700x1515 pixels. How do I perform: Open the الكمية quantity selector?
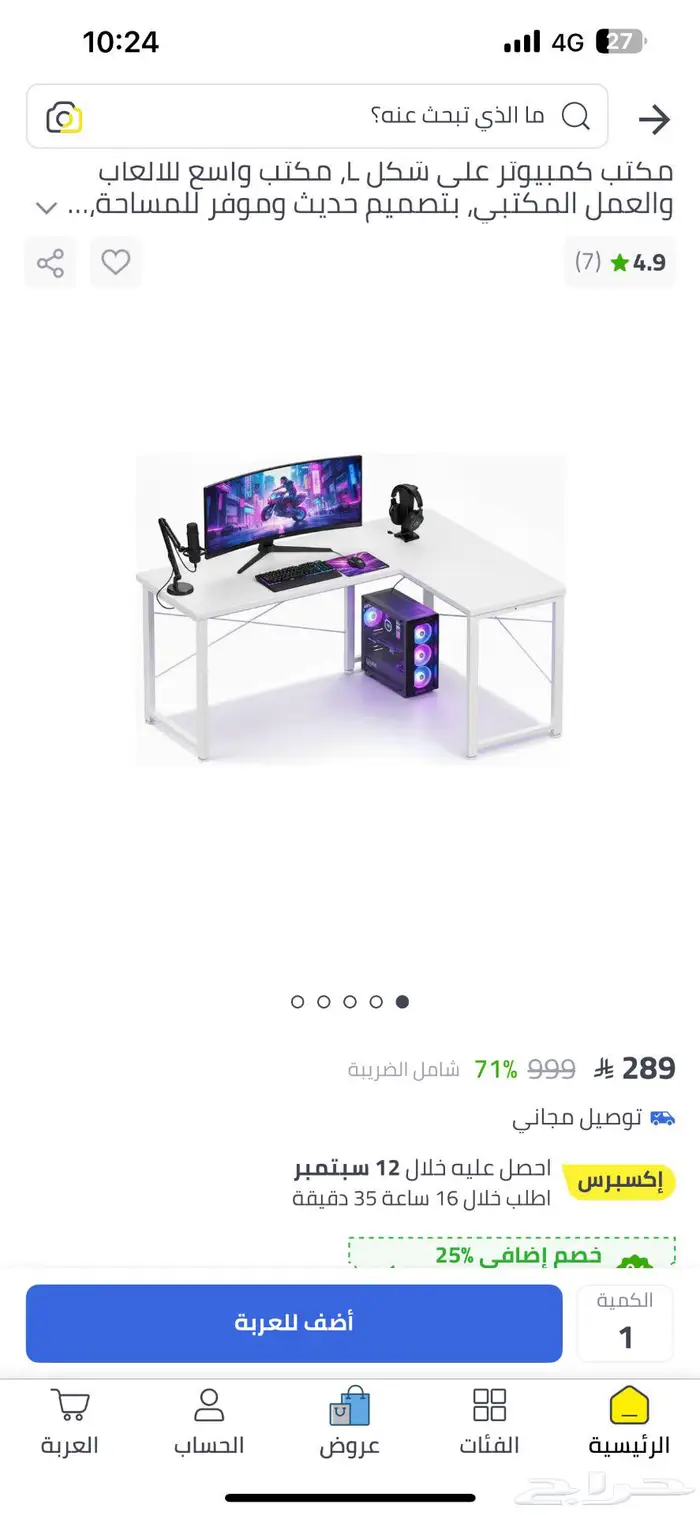[625, 1323]
